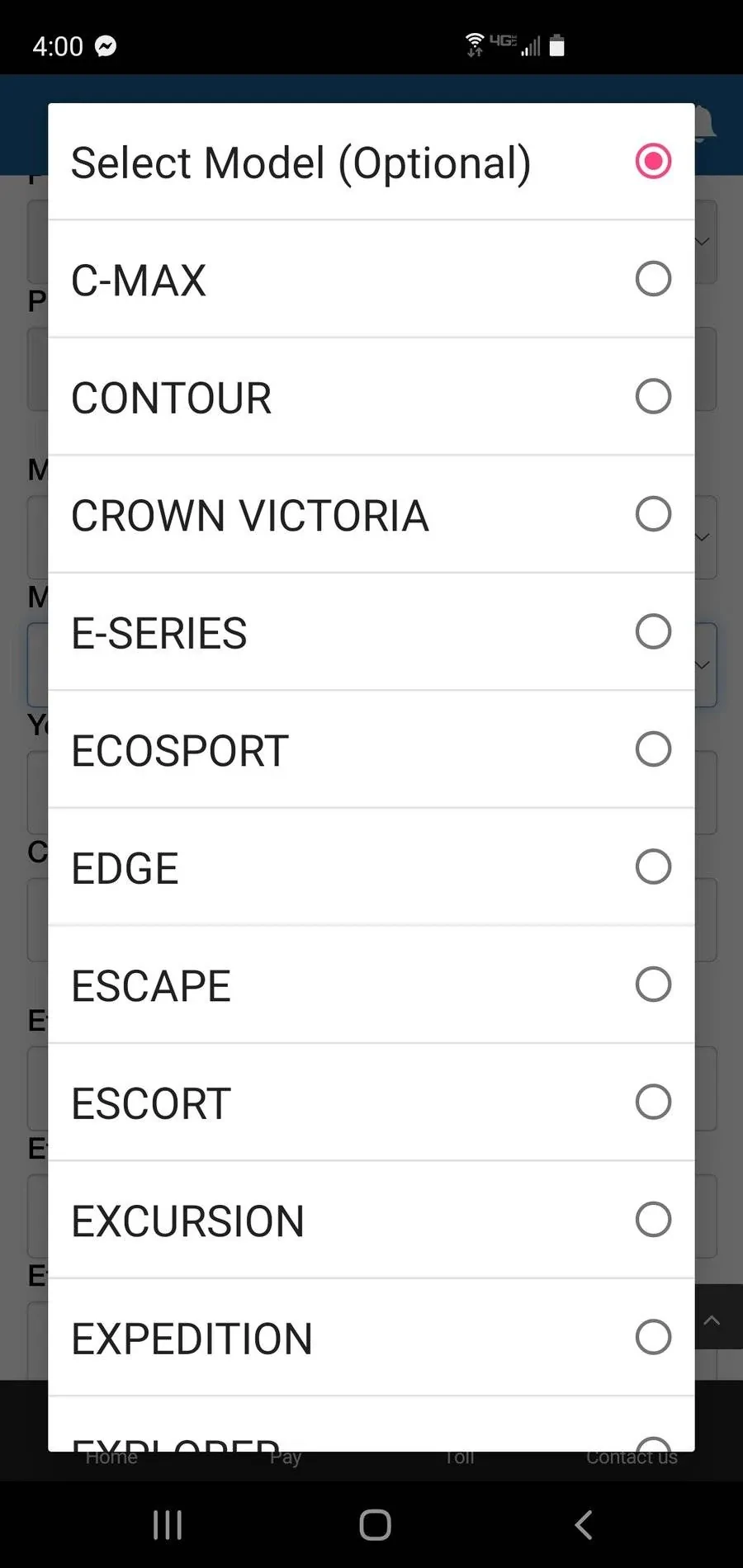Tap the battery indicator icon
Screen dimensions: 743x1568
tap(557, 45)
